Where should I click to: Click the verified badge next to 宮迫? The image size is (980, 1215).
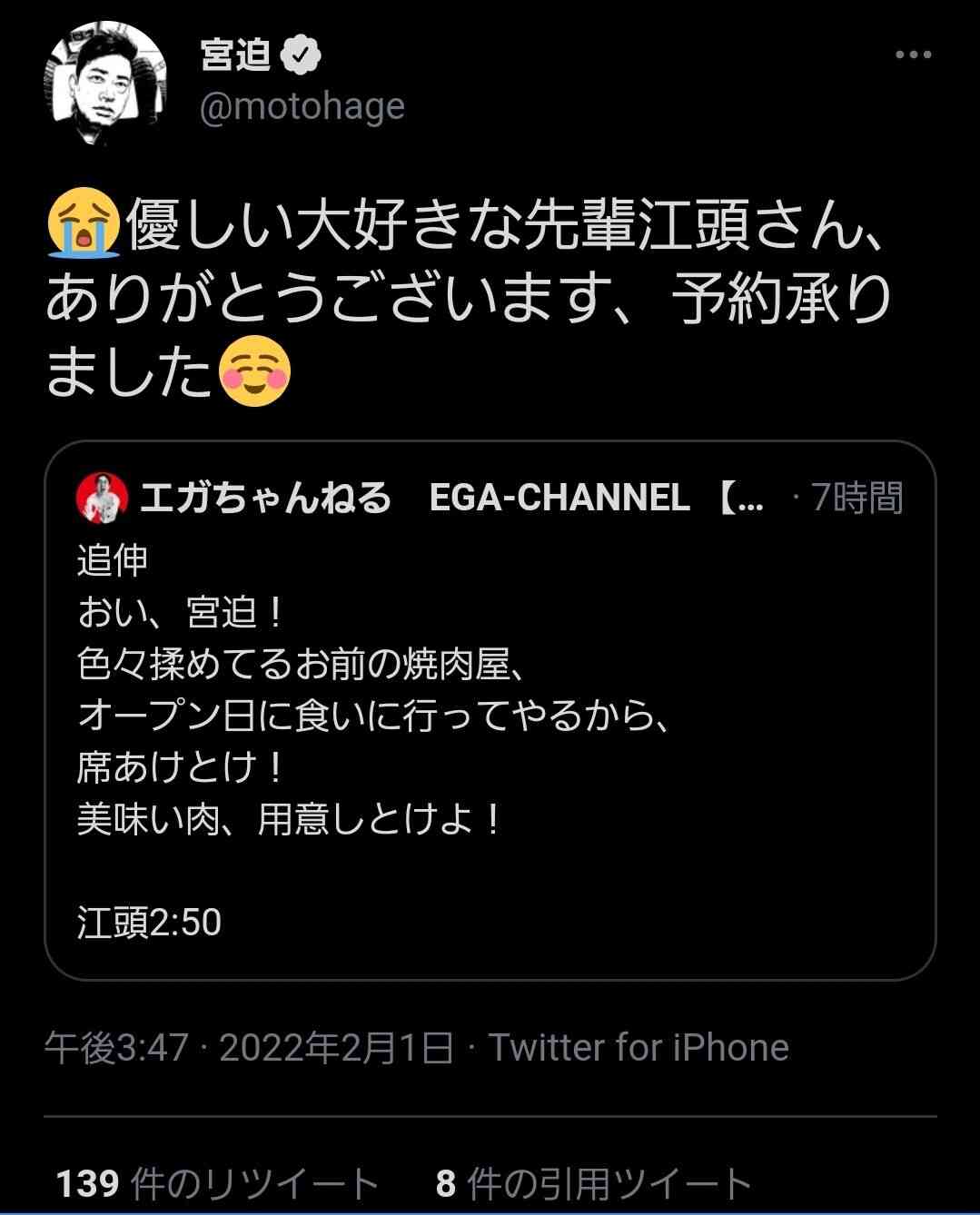coord(300,53)
